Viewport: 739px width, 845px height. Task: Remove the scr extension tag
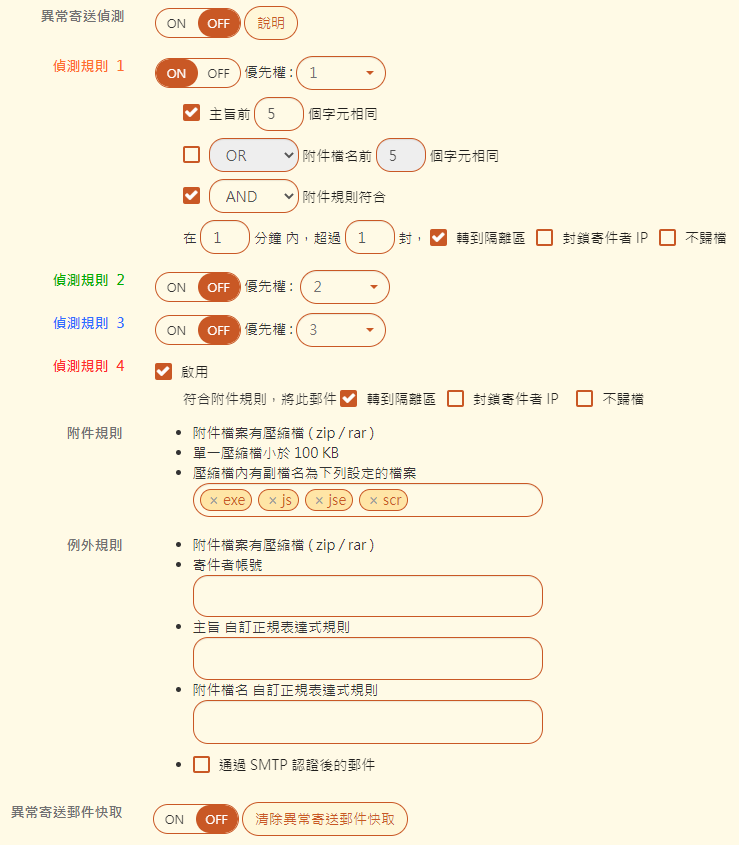[x=373, y=500]
